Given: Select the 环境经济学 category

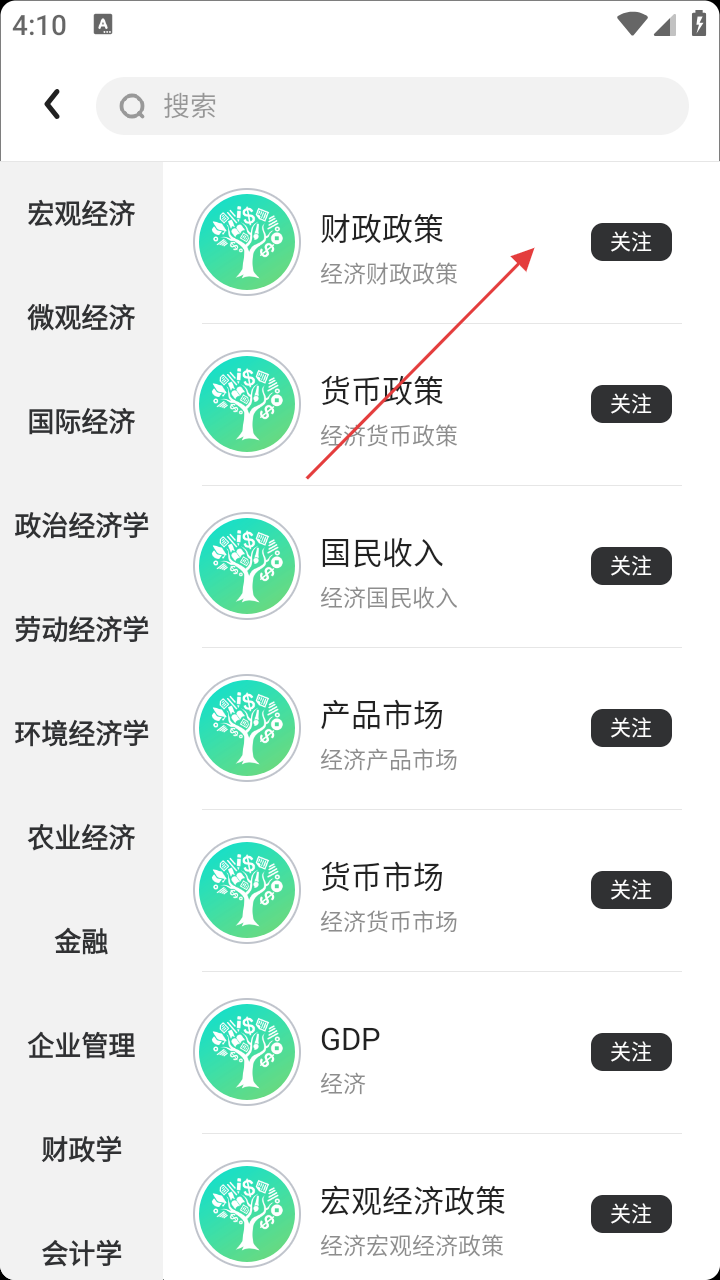Looking at the screenshot, I should (81, 734).
